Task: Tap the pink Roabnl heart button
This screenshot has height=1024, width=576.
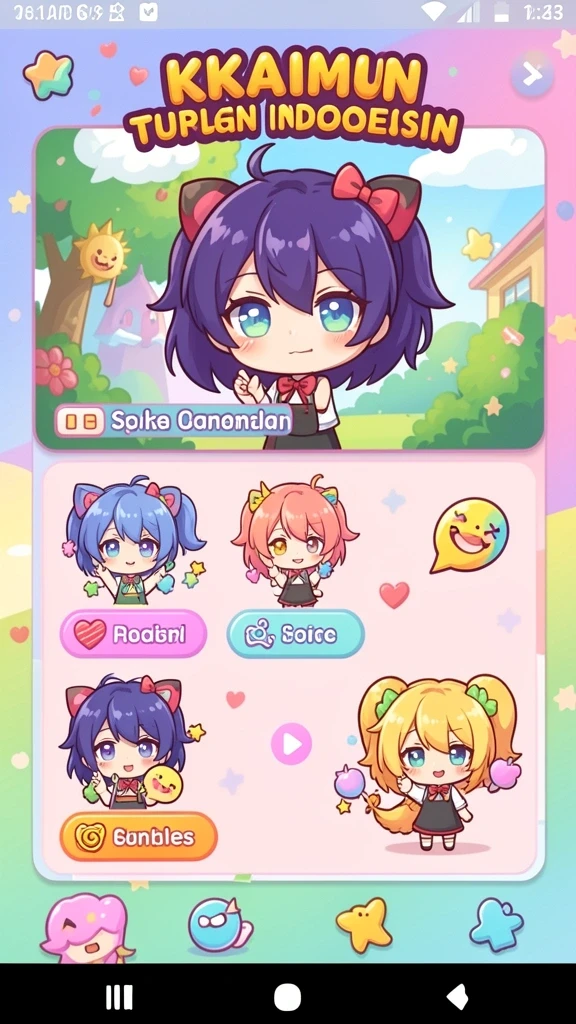Action: (133, 633)
